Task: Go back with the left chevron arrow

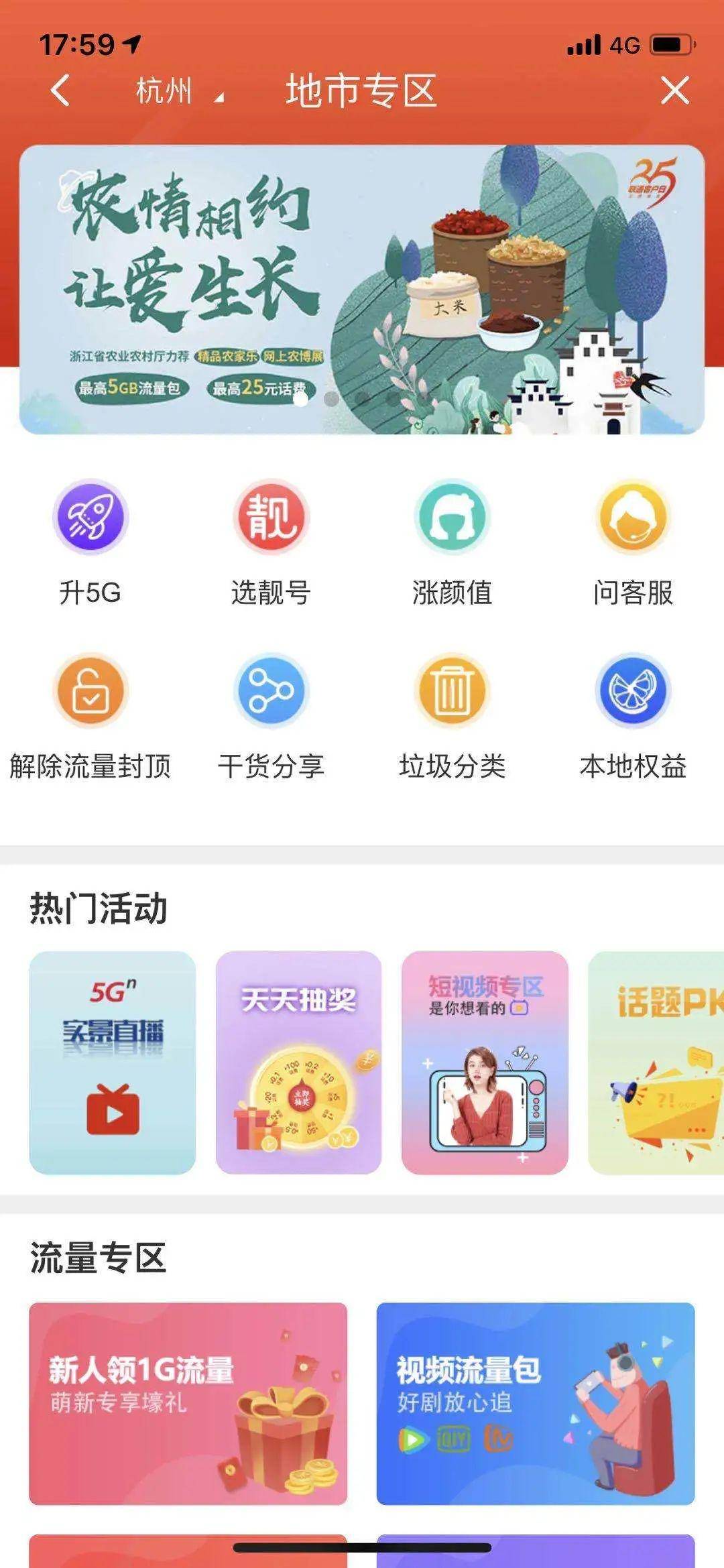Action: [x=60, y=91]
